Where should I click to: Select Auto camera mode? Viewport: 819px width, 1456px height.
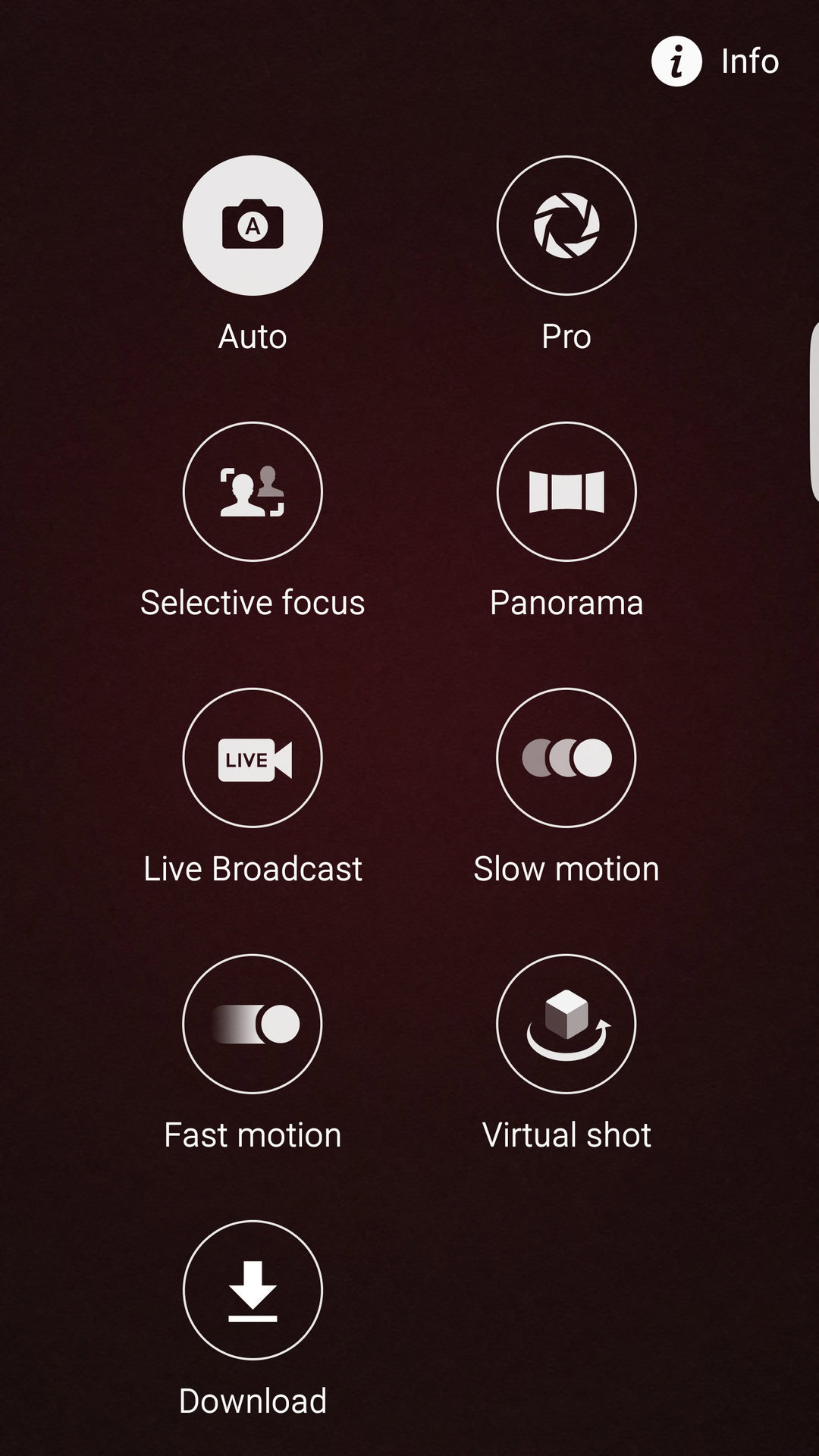pyautogui.click(x=253, y=226)
